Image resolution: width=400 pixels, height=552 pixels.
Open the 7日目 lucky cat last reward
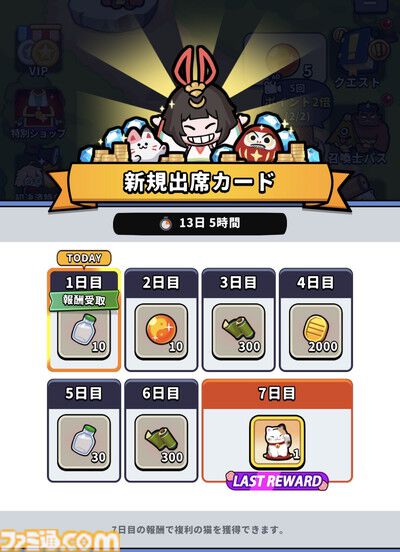(277, 431)
